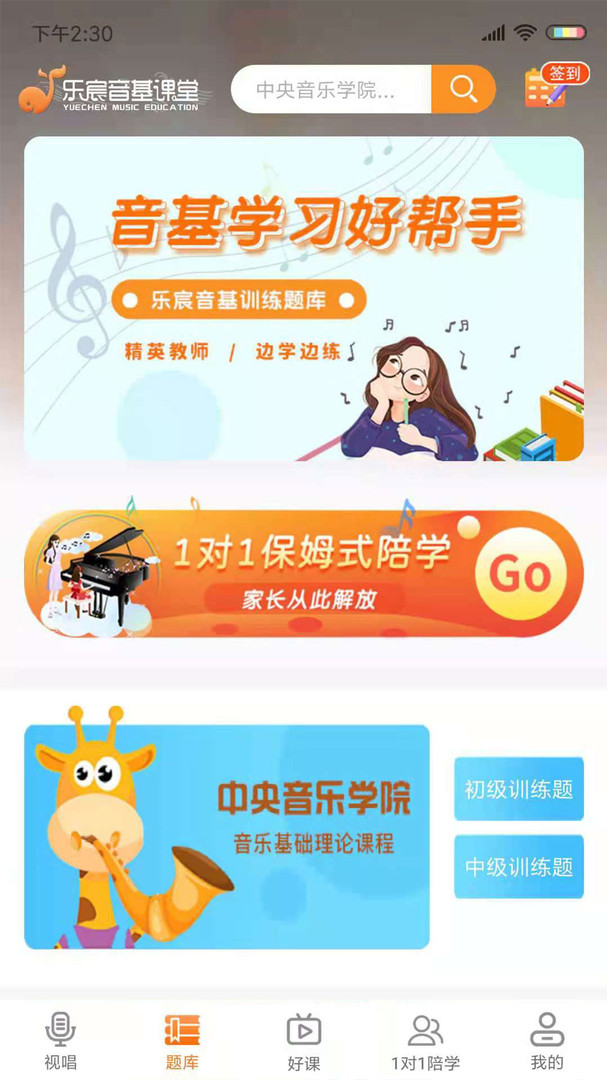Open the 音基学习好帮手 banner
This screenshot has height=1080, width=607.
click(304, 298)
